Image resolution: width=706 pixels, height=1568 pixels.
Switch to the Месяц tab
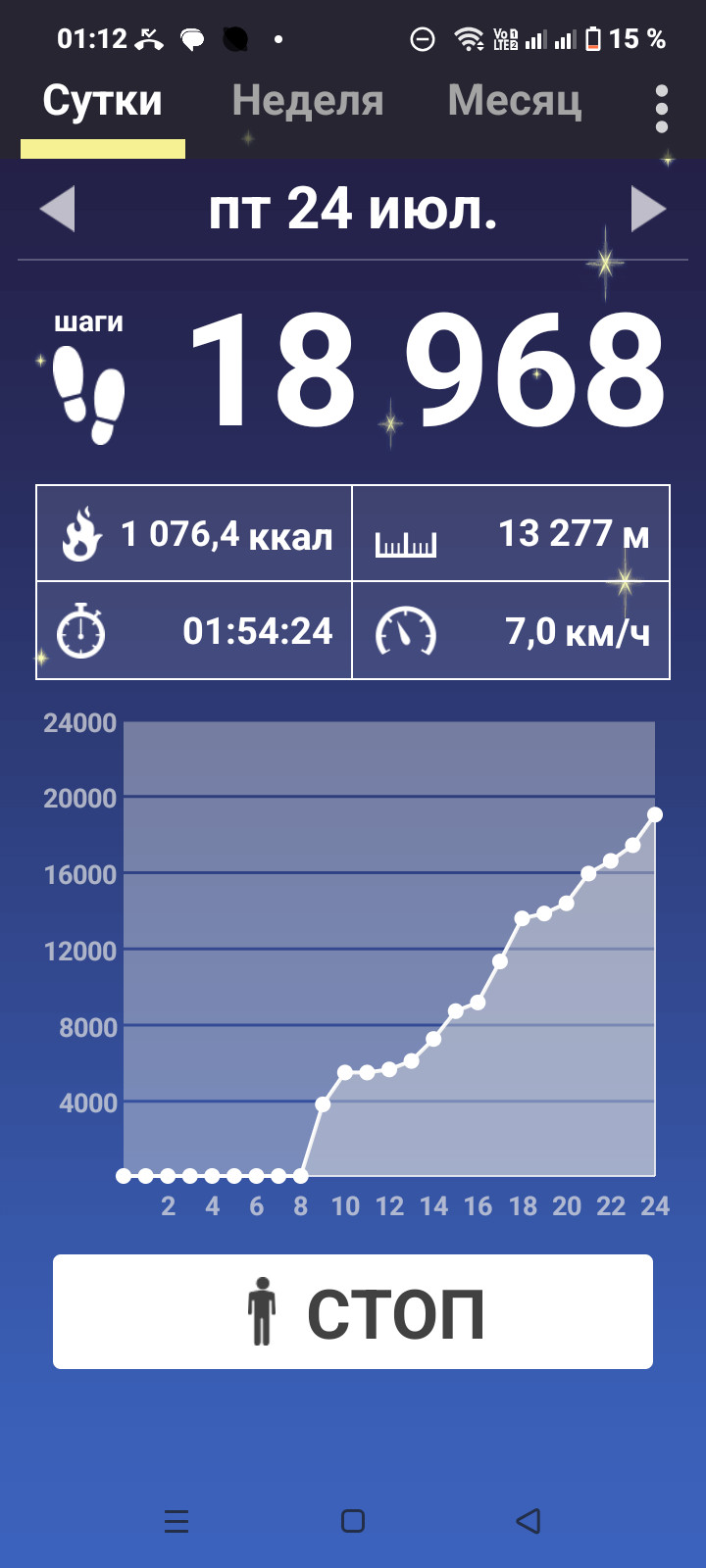(x=515, y=101)
